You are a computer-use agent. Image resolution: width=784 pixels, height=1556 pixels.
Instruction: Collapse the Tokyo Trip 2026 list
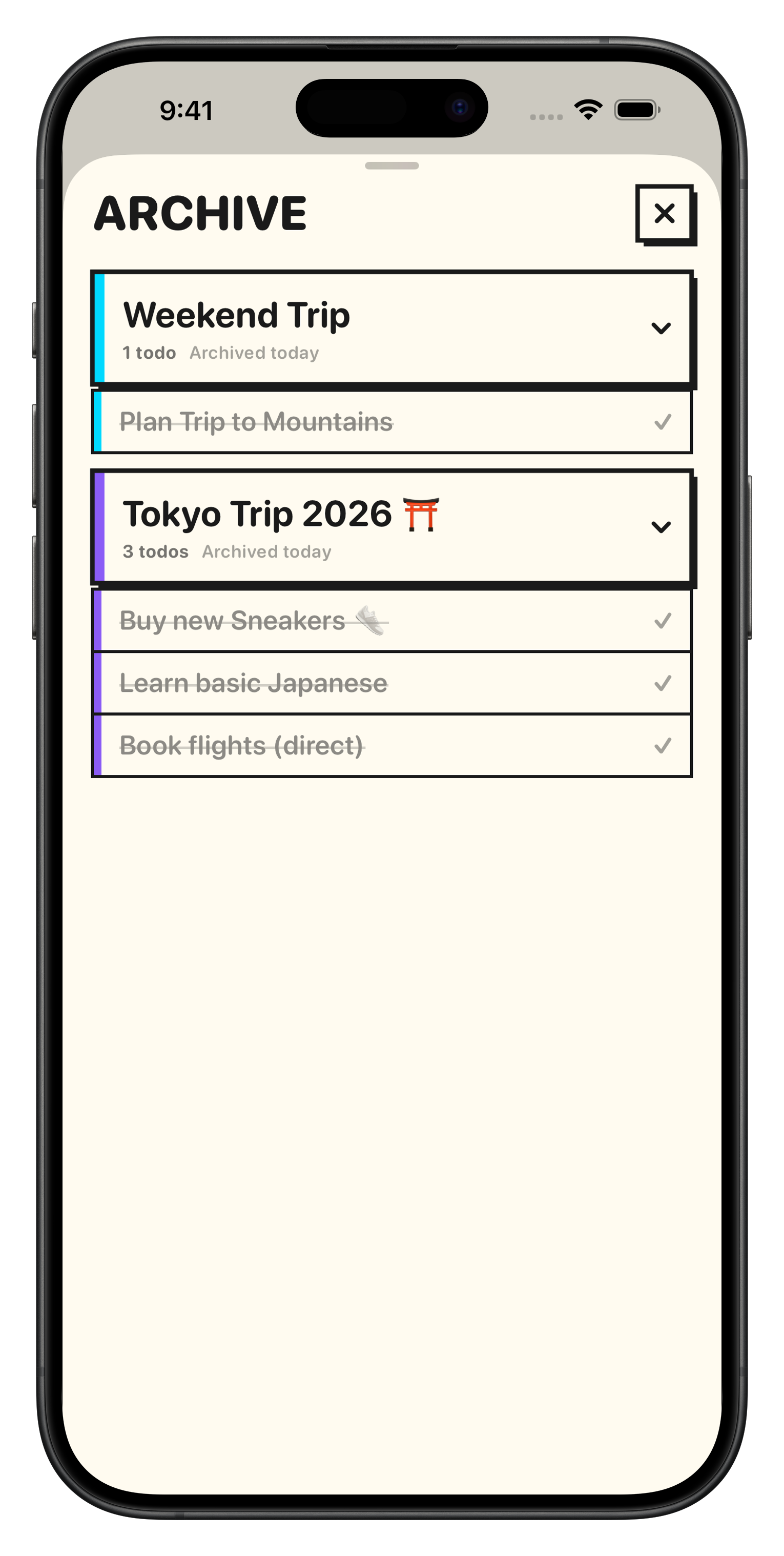click(x=661, y=527)
